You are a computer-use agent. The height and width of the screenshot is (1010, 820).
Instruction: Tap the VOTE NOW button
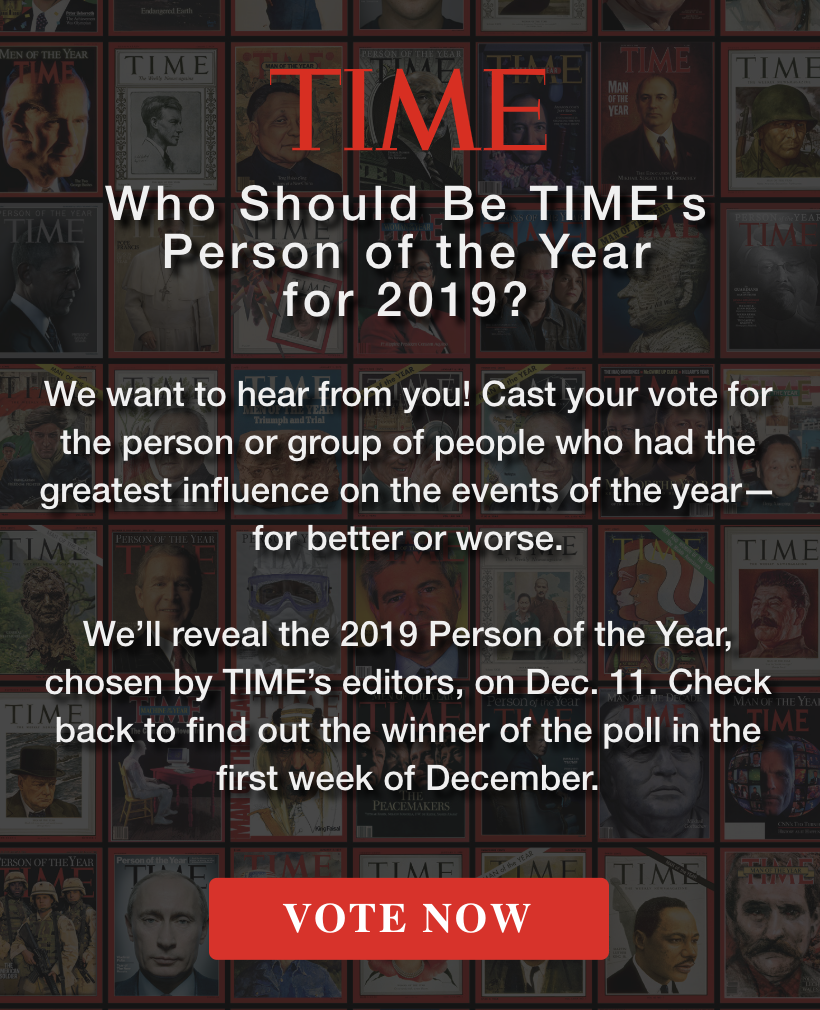pos(408,918)
